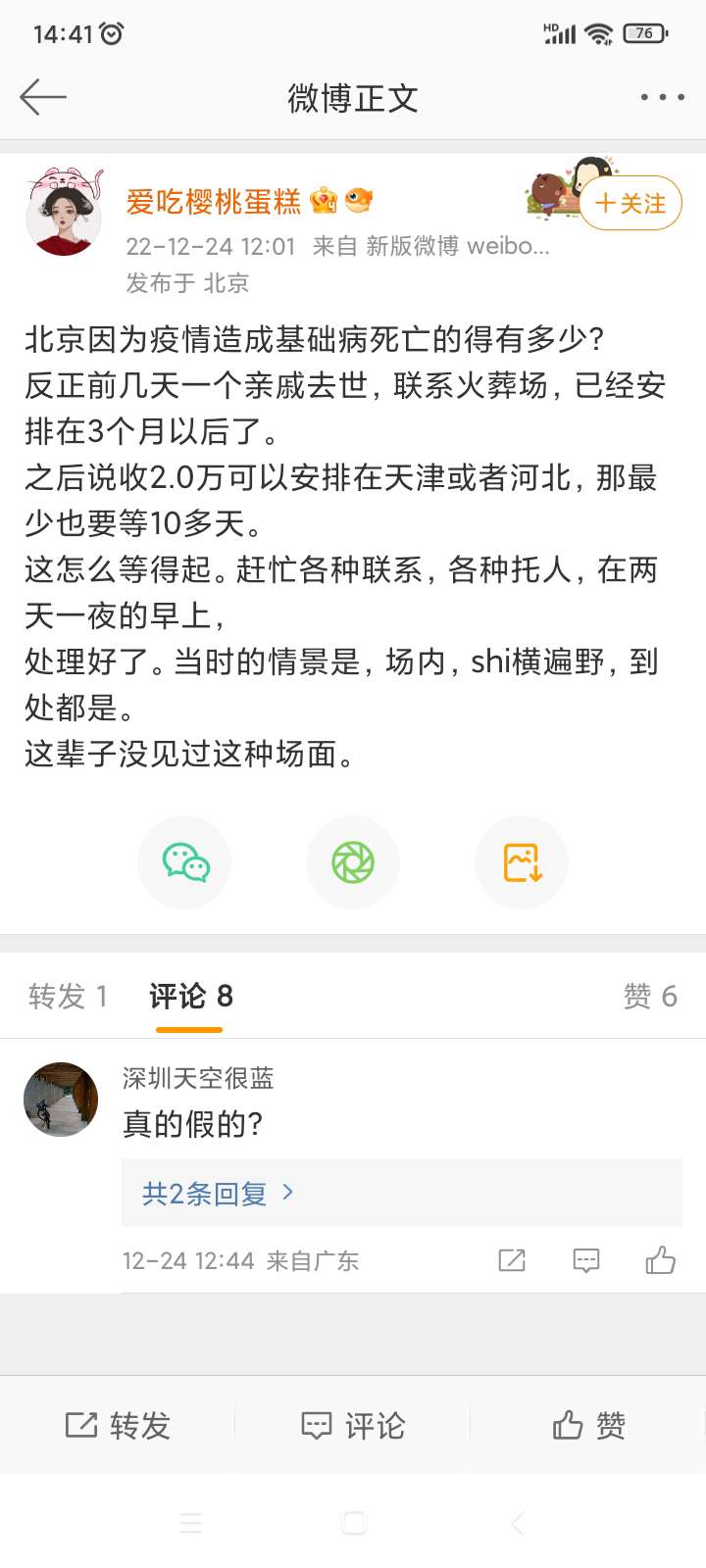Expand 共2条回复 replies
The width and height of the screenshot is (706, 1568).
tap(218, 1193)
